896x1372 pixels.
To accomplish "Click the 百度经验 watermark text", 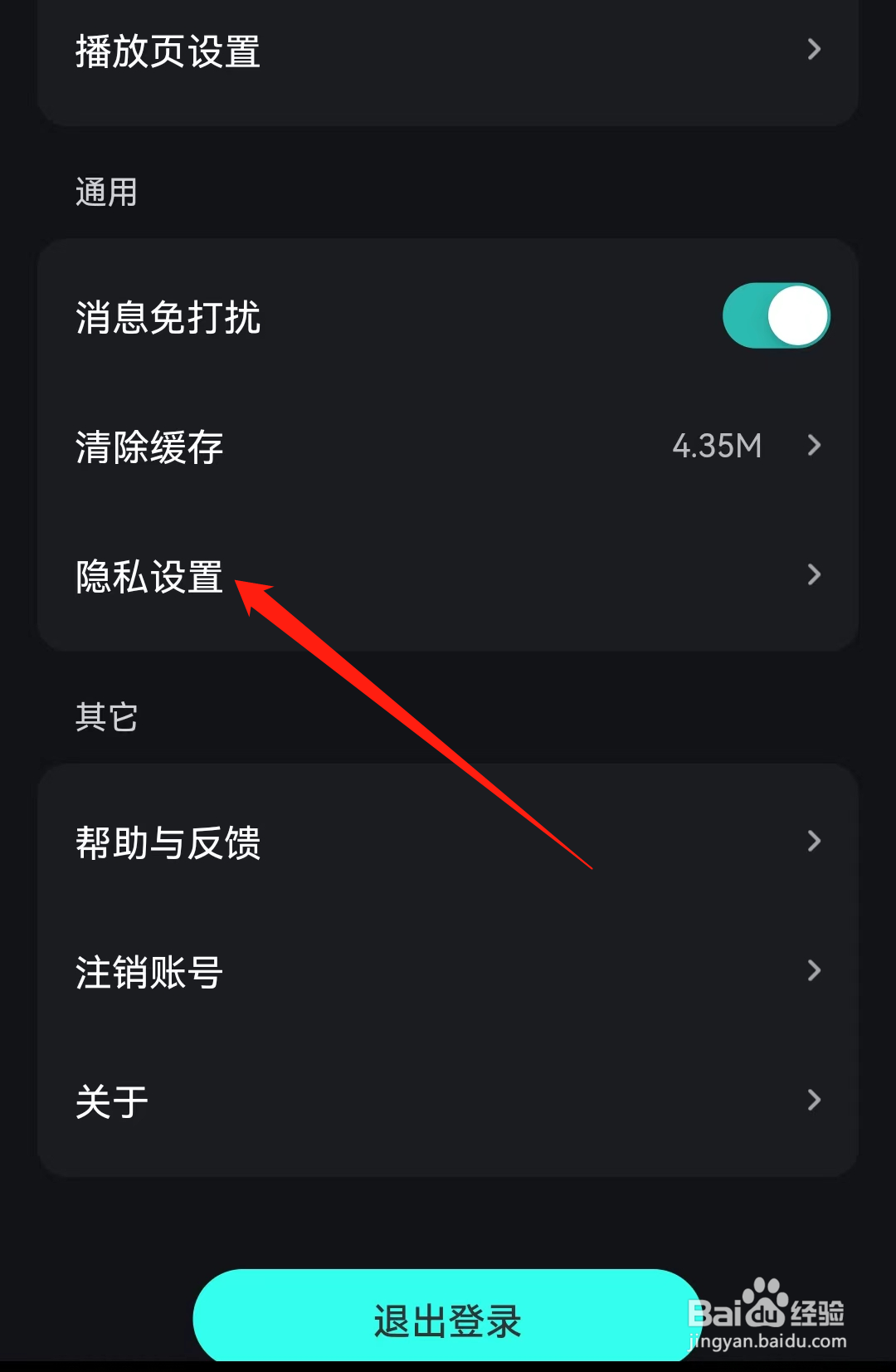I will click(816, 1310).
